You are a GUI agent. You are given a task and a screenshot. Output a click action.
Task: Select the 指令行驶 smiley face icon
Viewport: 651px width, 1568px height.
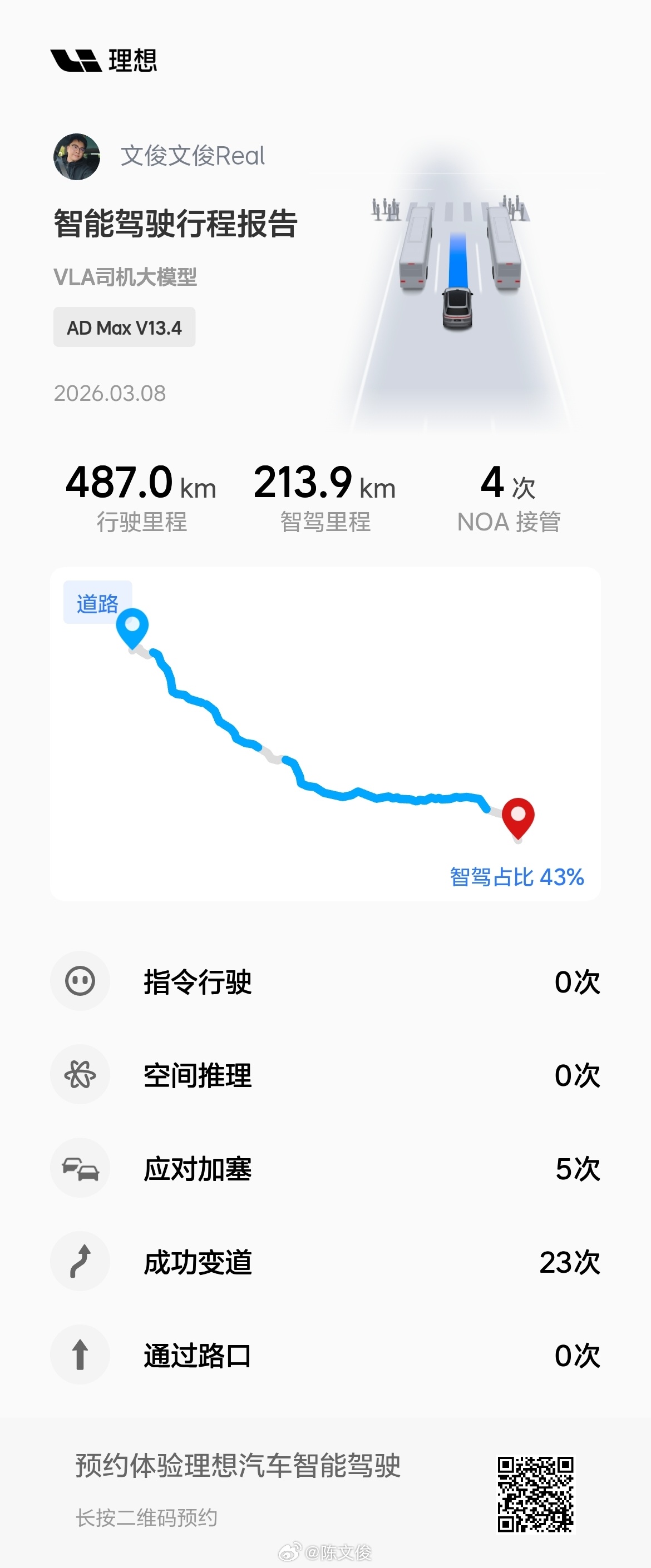point(80,981)
